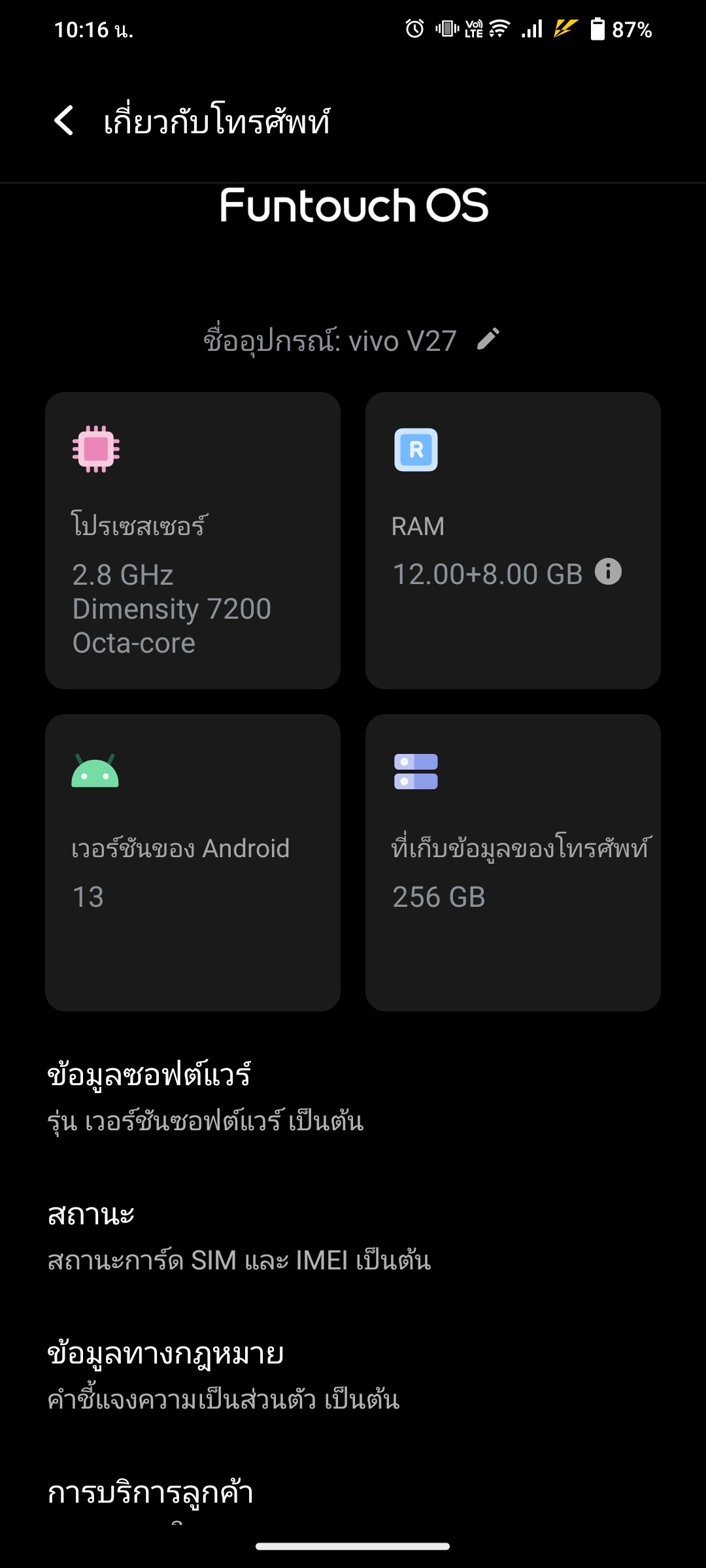Open the RAM info icon

(608, 572)
